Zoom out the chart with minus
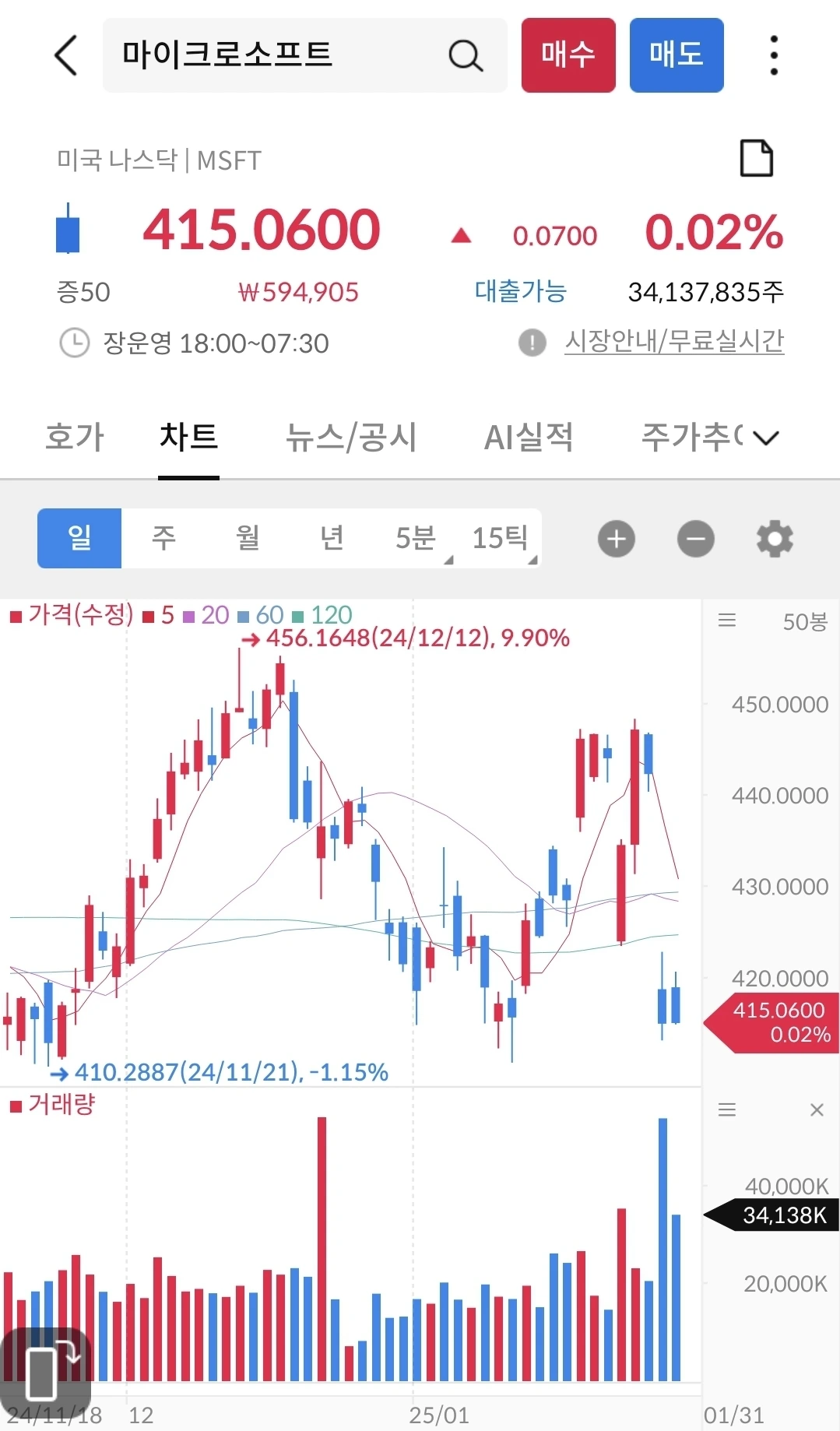 point(695,539)
